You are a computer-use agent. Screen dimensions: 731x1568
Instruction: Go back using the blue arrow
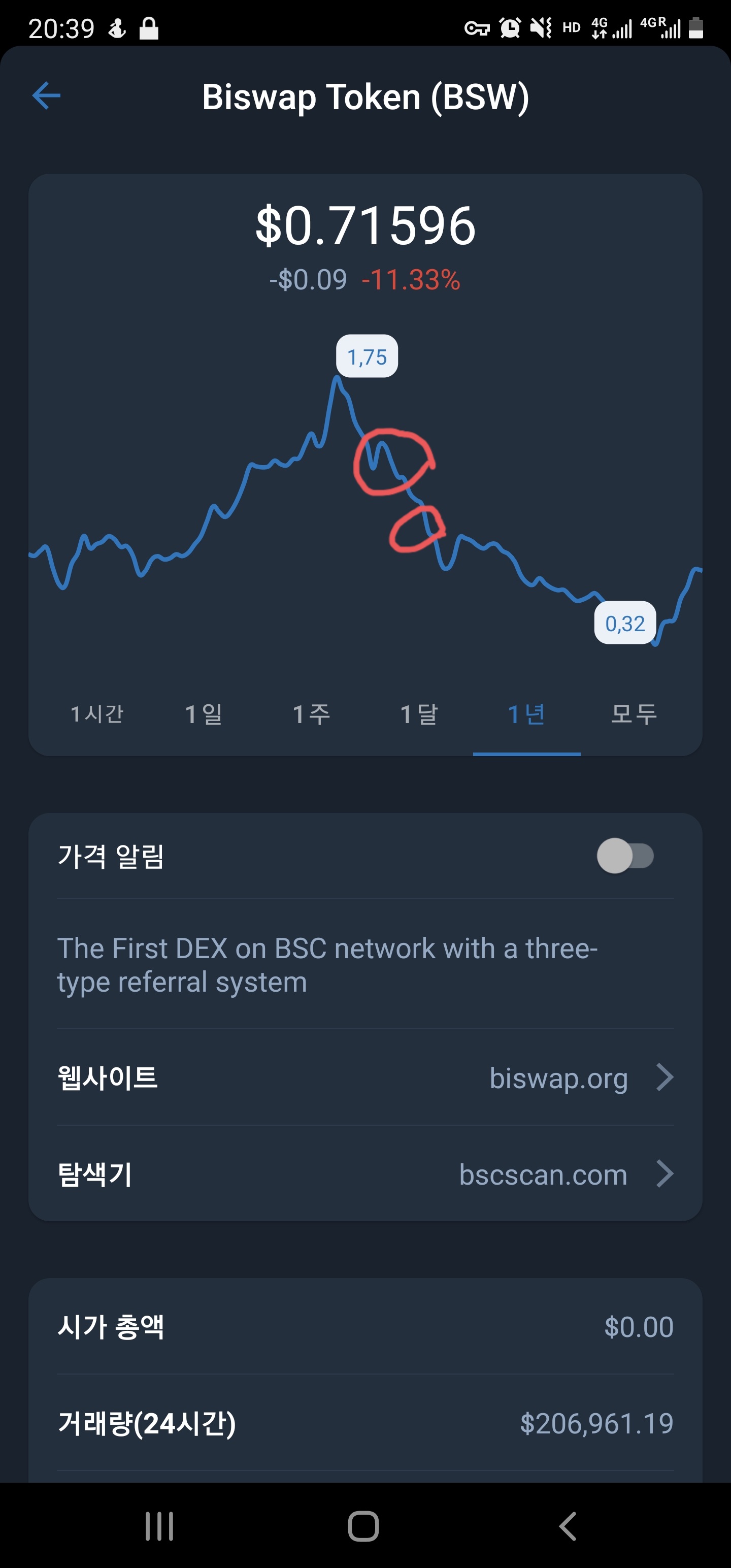click(x=46, y=96)
